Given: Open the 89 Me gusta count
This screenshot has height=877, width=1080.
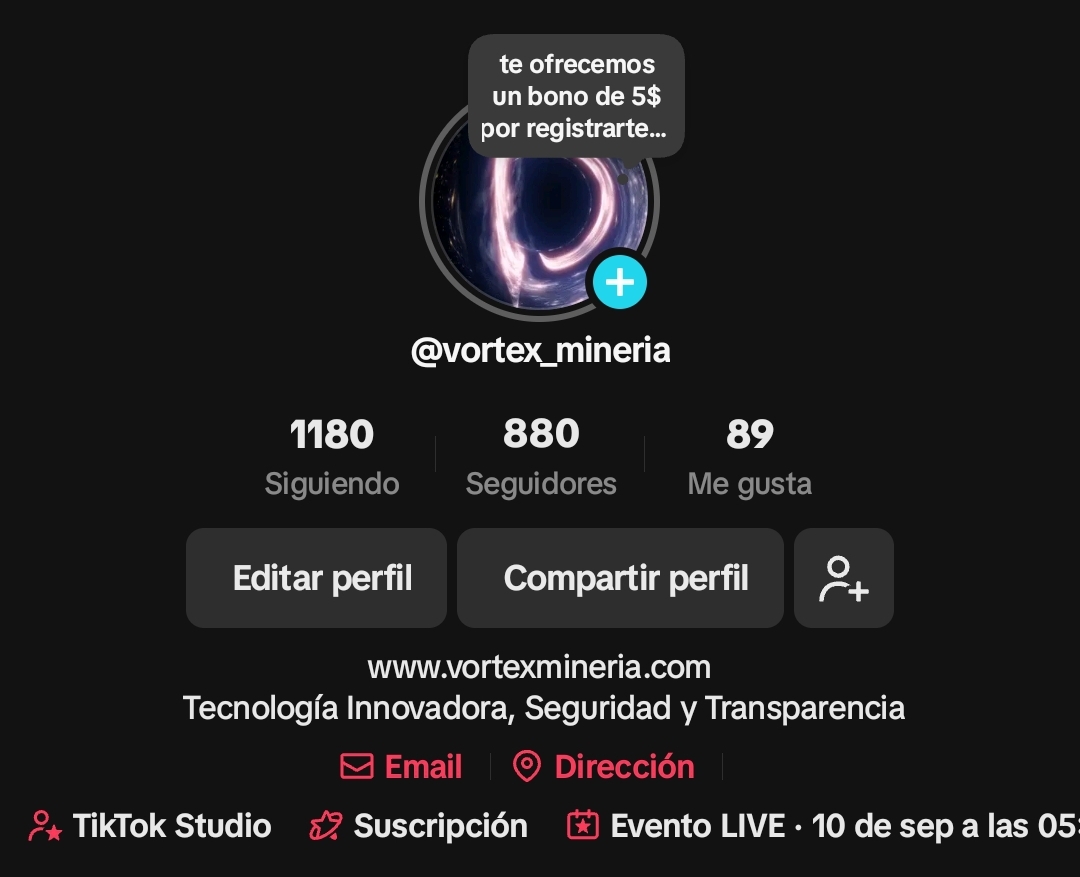Looking at the screenshot, I should 749,457.
